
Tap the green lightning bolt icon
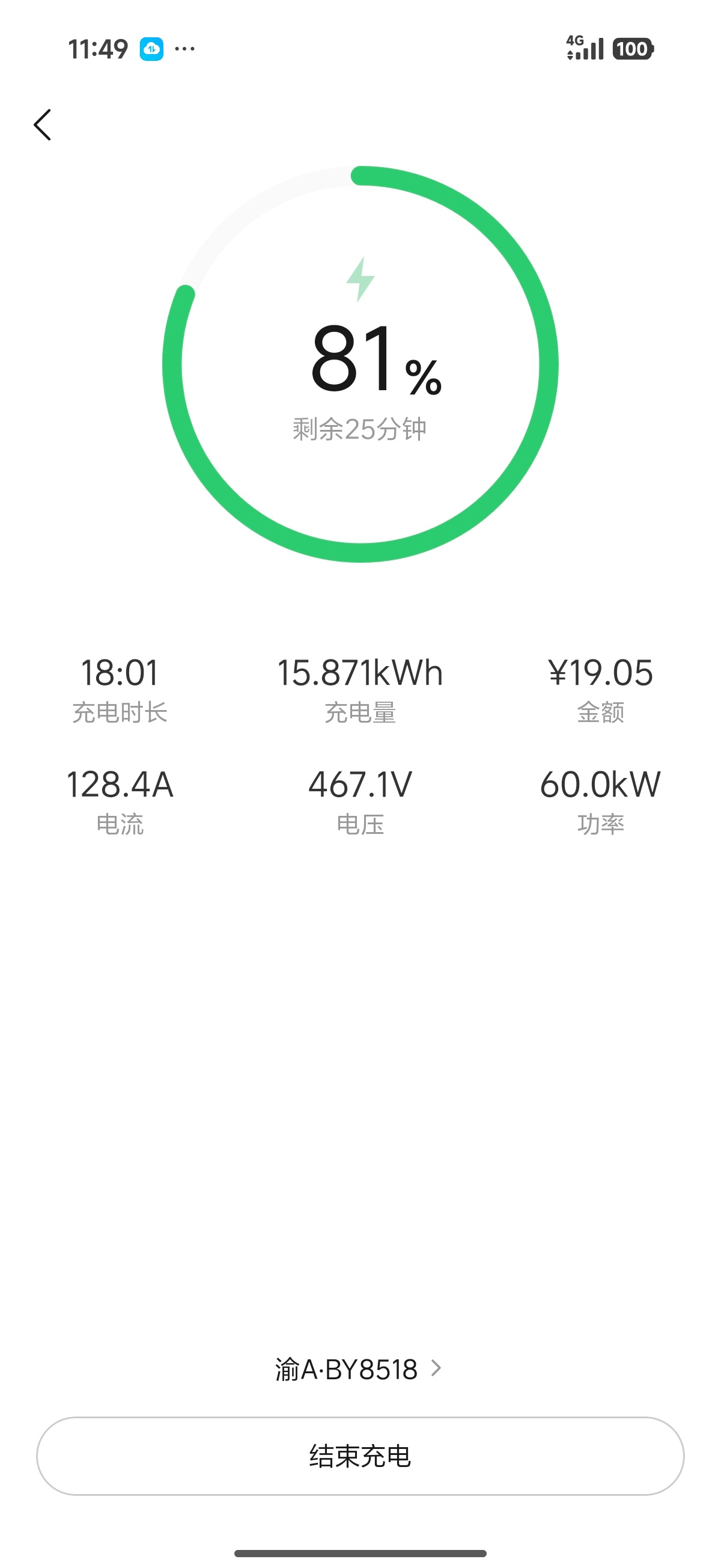click(360, 280)
